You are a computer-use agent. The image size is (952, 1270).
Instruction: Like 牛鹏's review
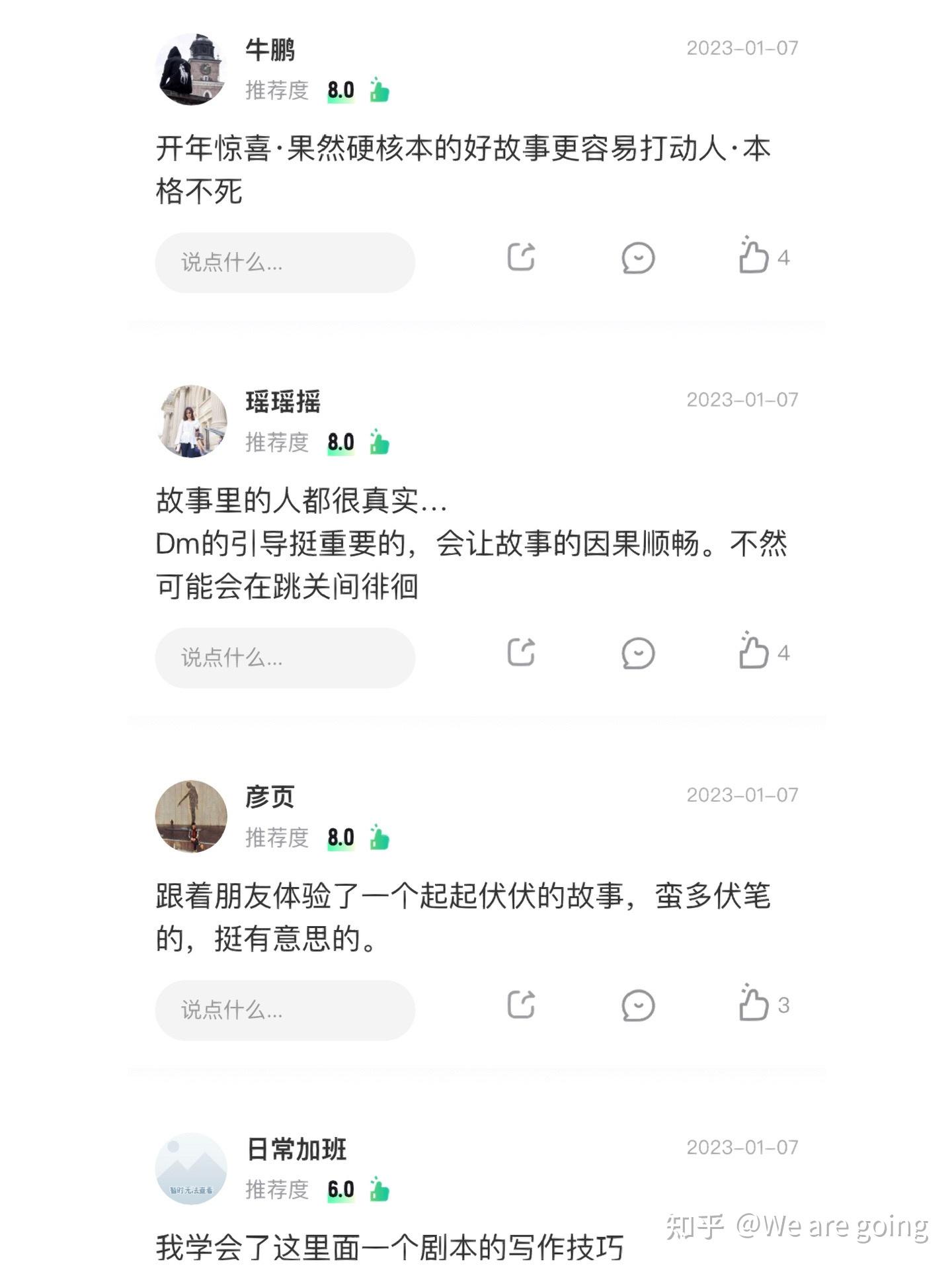coord(754,257)
